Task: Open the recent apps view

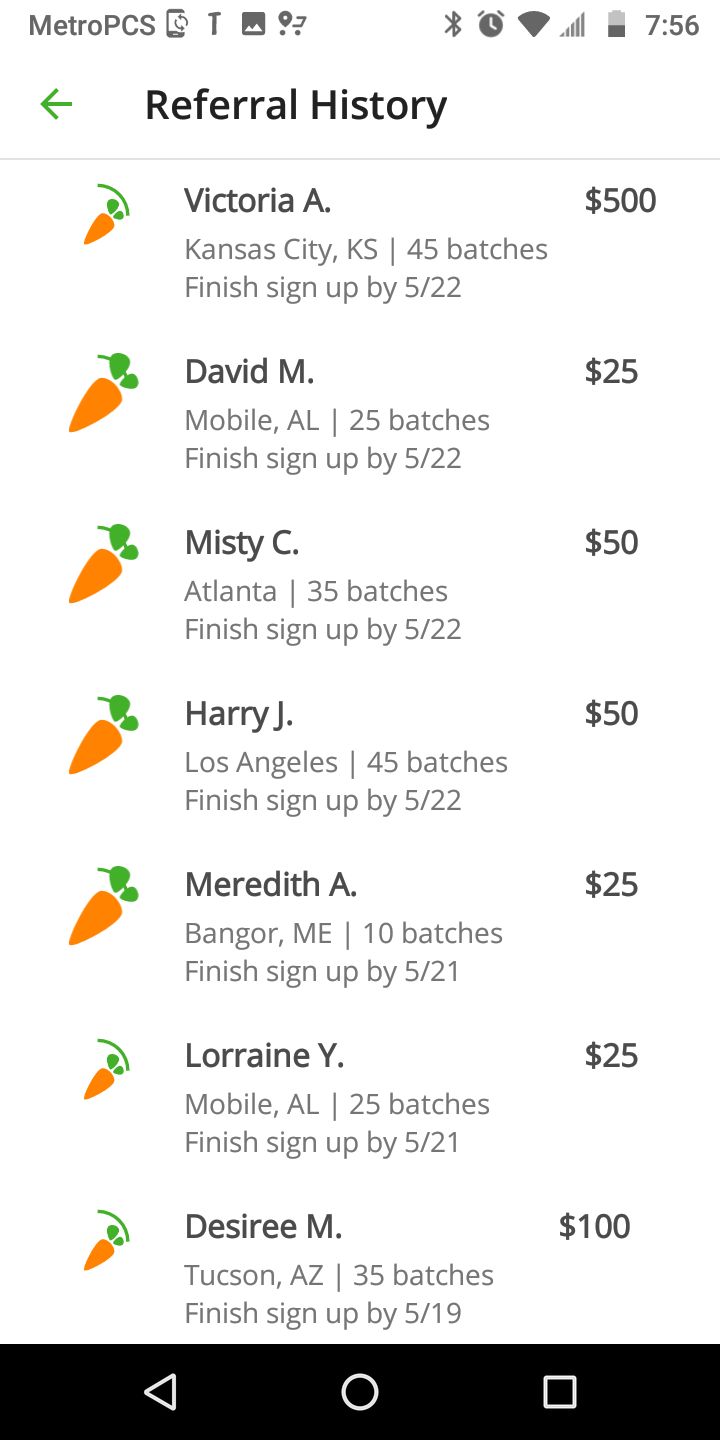Action: click(x=560, y=1391)
